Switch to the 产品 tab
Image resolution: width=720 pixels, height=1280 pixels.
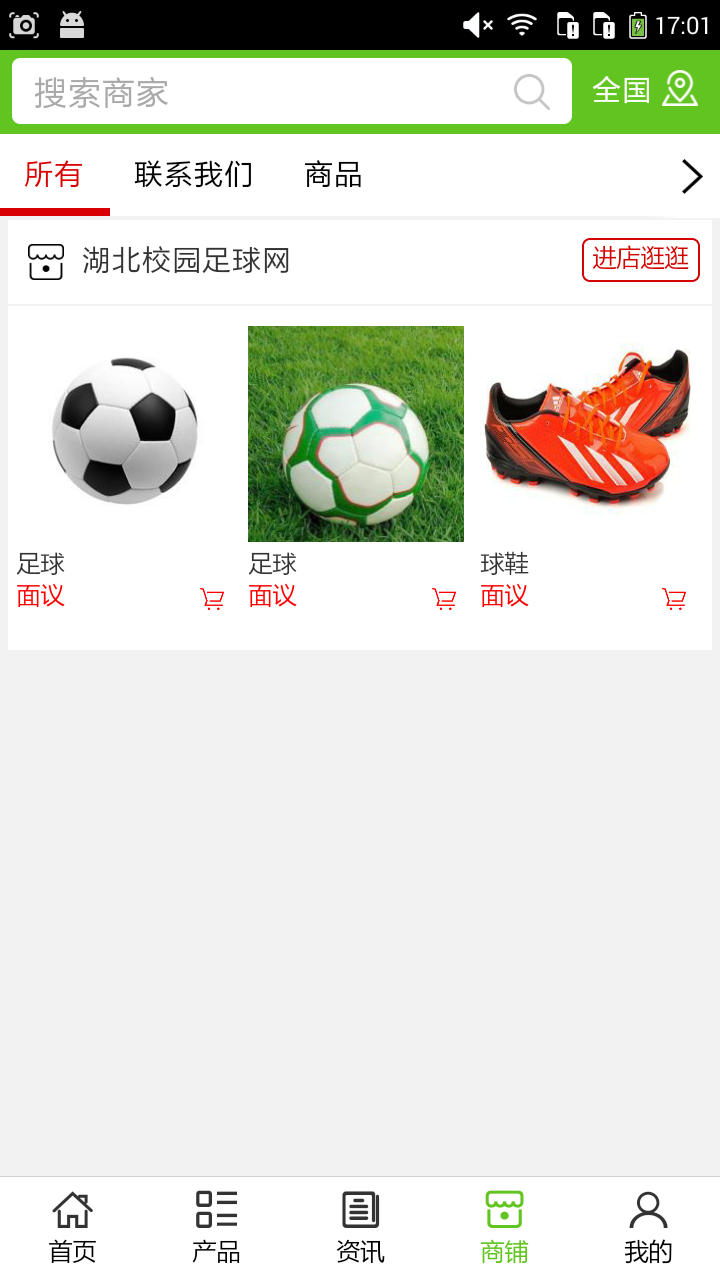(x=216, y=1227)
